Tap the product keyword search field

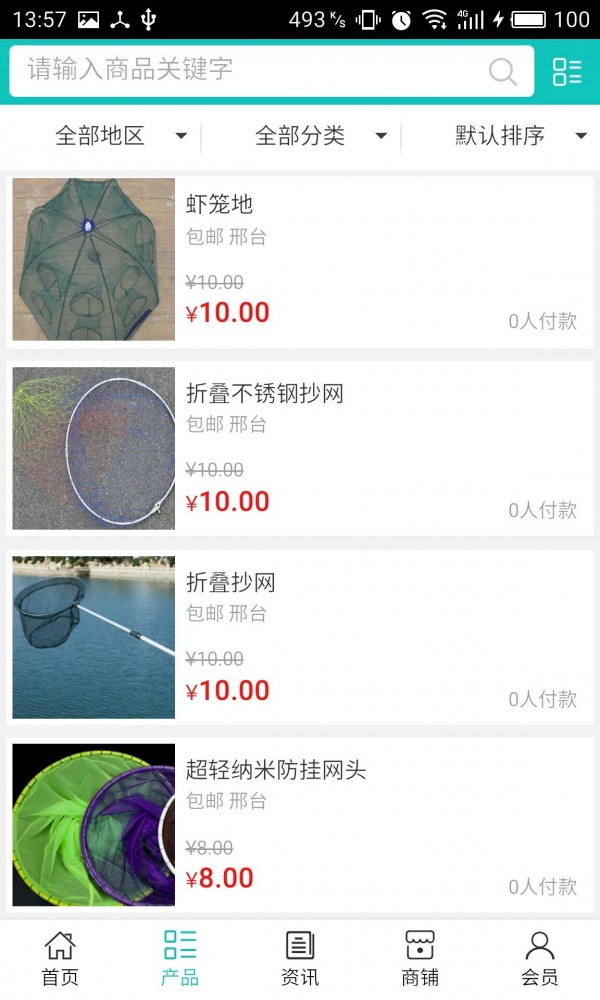click(x=250, y=70)
